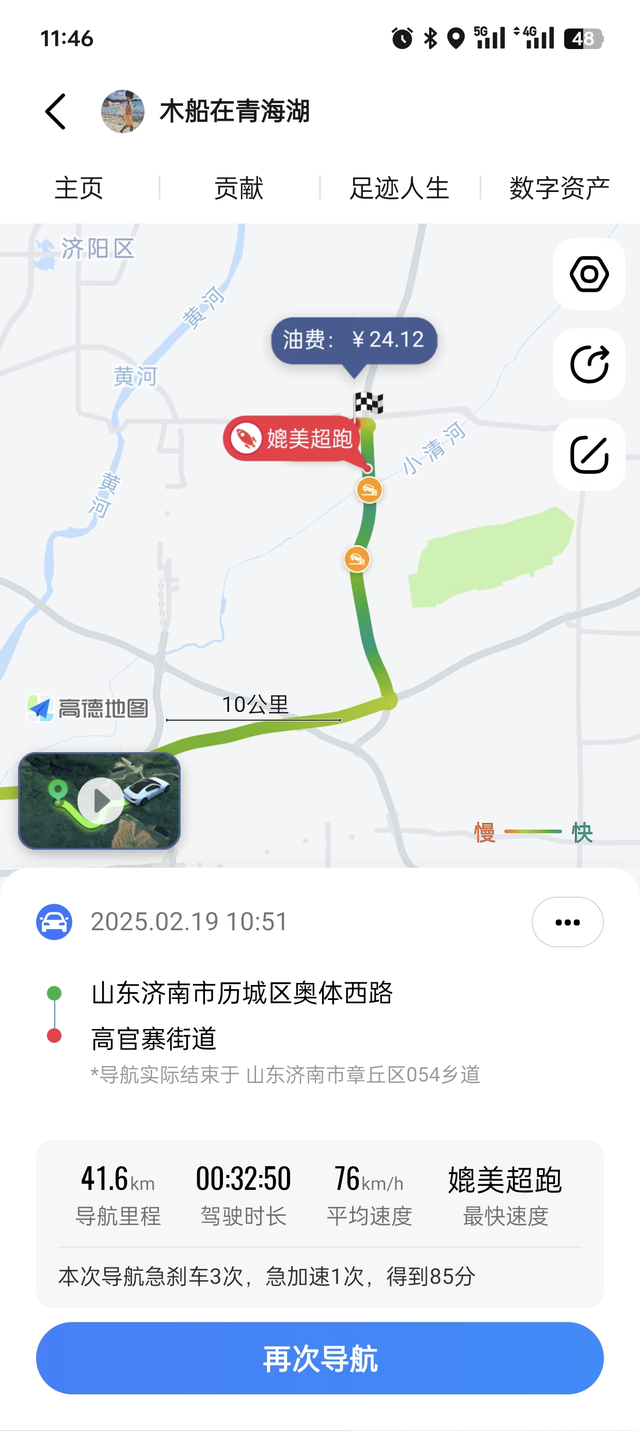Switch to the 数字资产 tab

point(559,188)
